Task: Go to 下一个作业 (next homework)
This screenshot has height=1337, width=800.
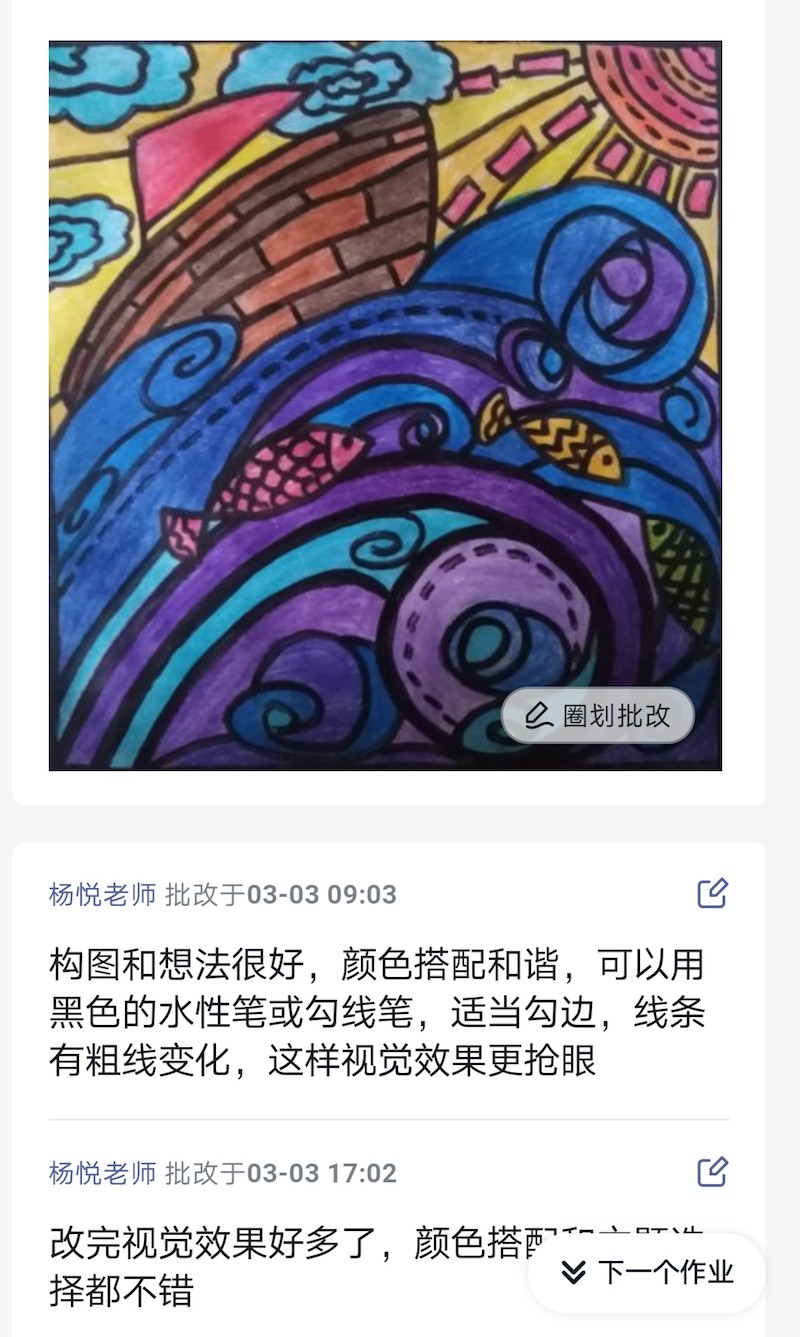Action: click(647, 1272)
